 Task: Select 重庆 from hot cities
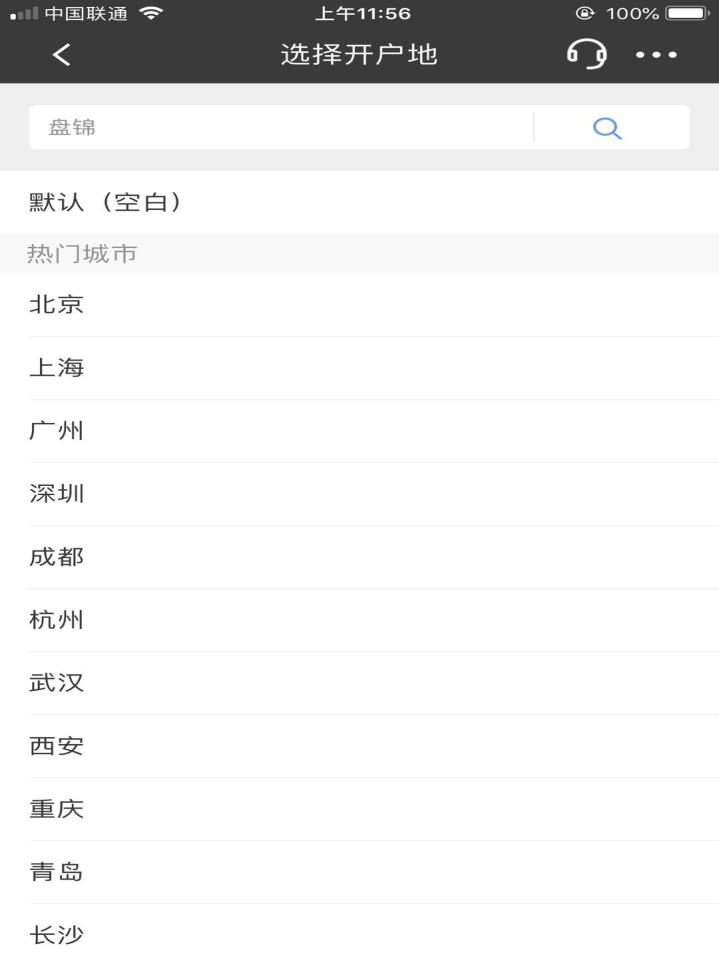tap(57, 809)
